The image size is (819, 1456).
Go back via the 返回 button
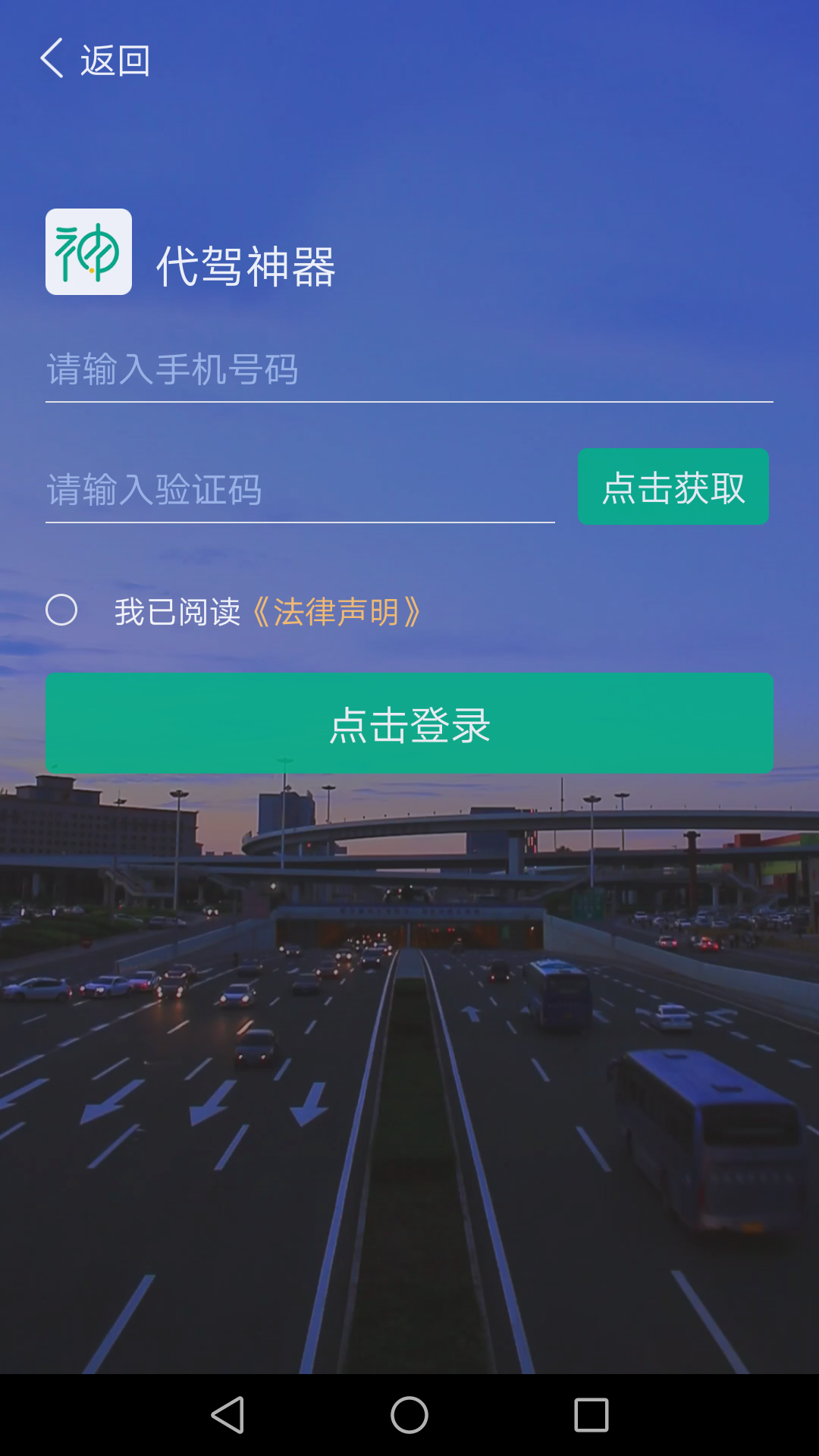[x=95, y=60]
